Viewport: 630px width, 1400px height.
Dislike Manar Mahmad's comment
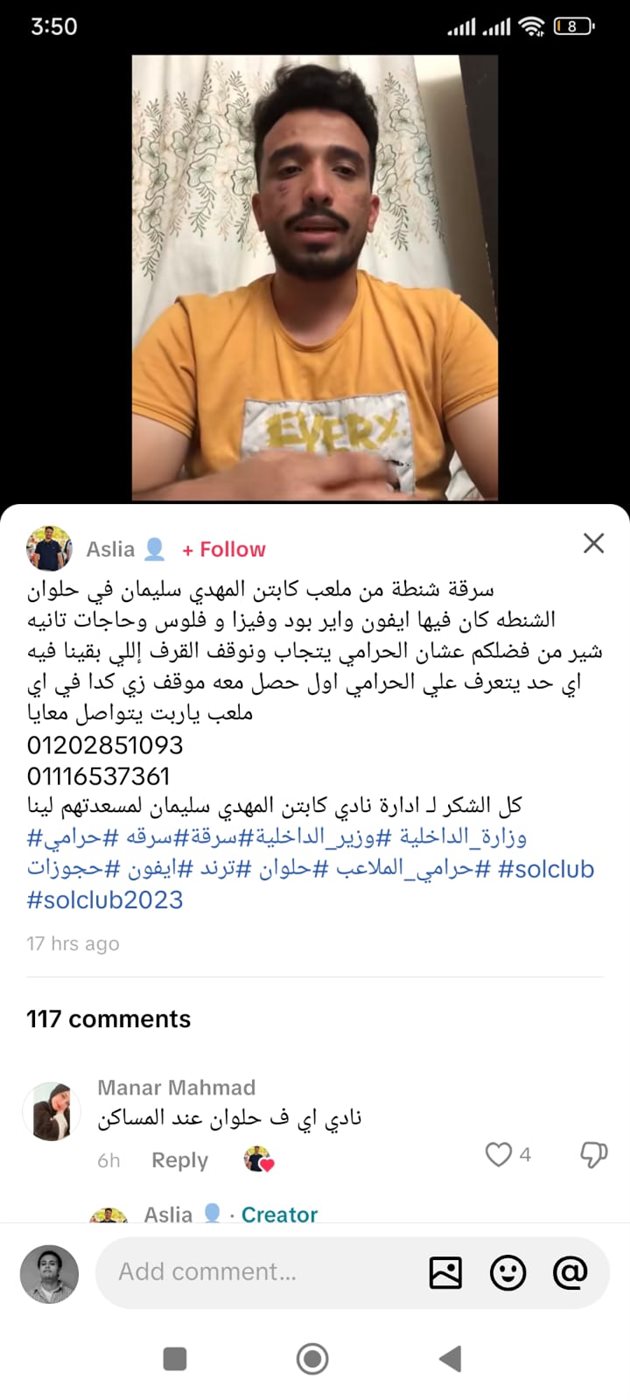pos(594,1155)
